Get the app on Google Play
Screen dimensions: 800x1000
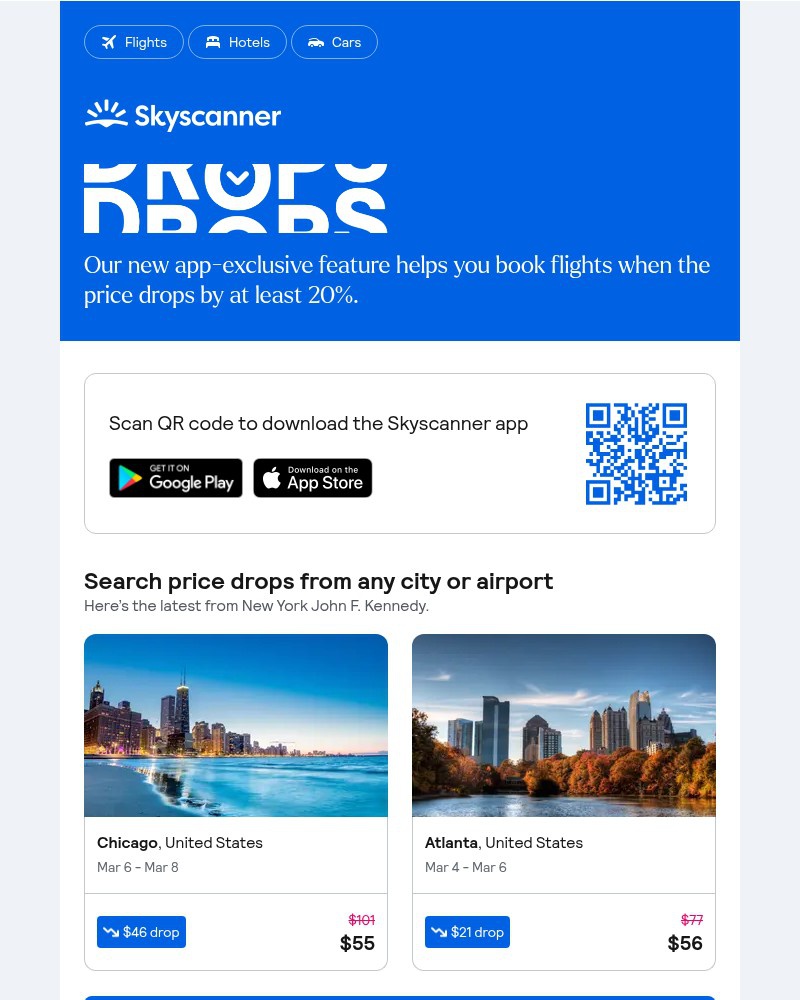(x=176, y=478)
